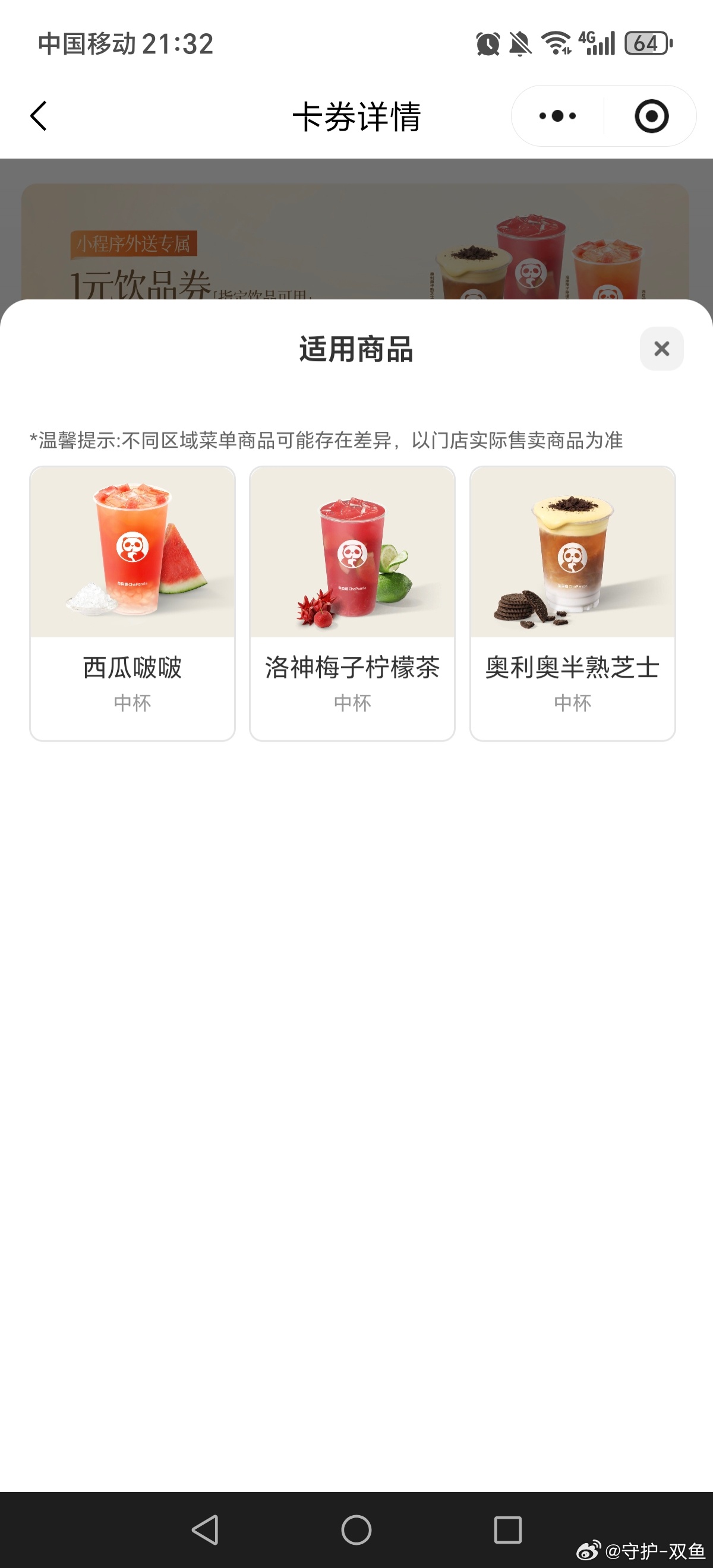Image resolution: width=713 pixels, height=1568 pixels.
Task: Open the mini program more options menu
Action: [x=557, y=116]
